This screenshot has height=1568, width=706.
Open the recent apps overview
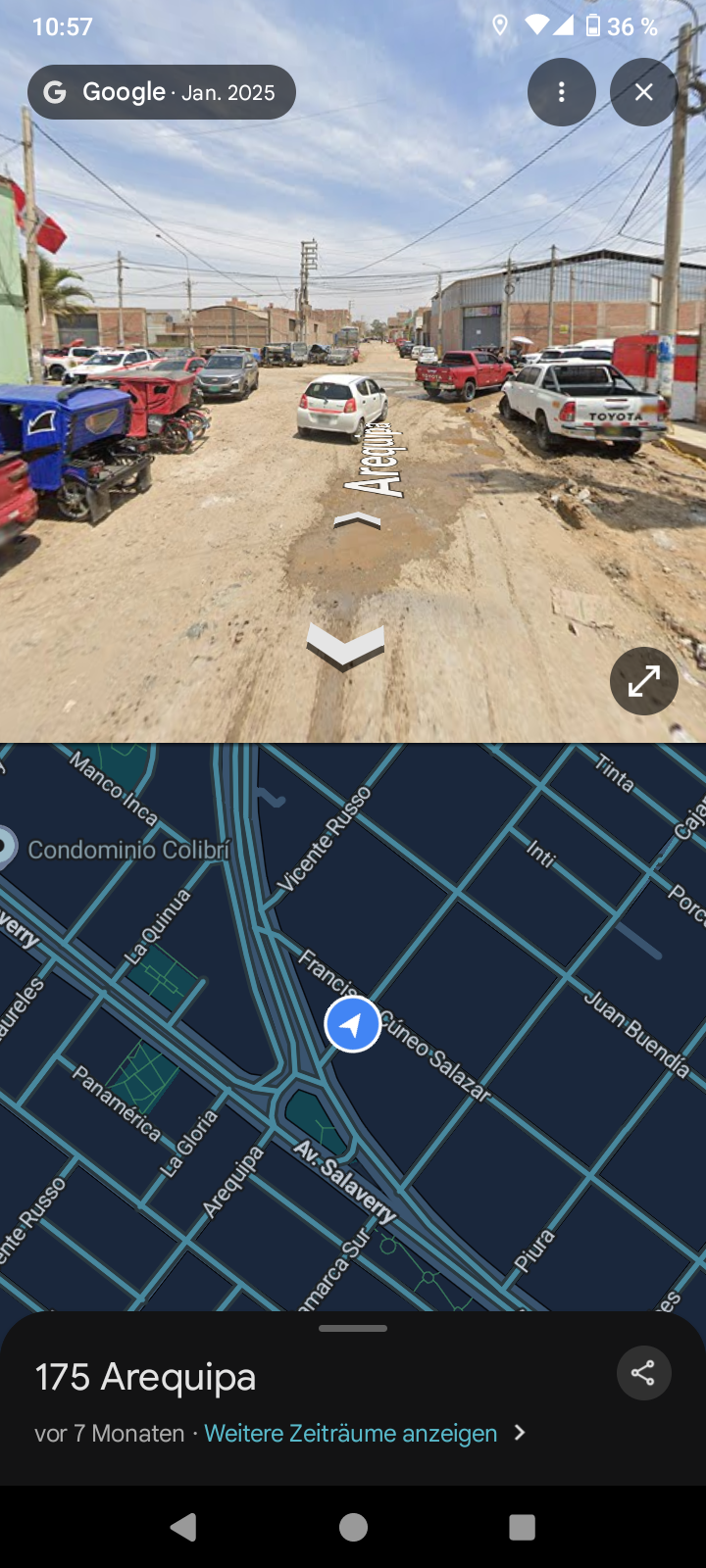tap(523, 1527)
